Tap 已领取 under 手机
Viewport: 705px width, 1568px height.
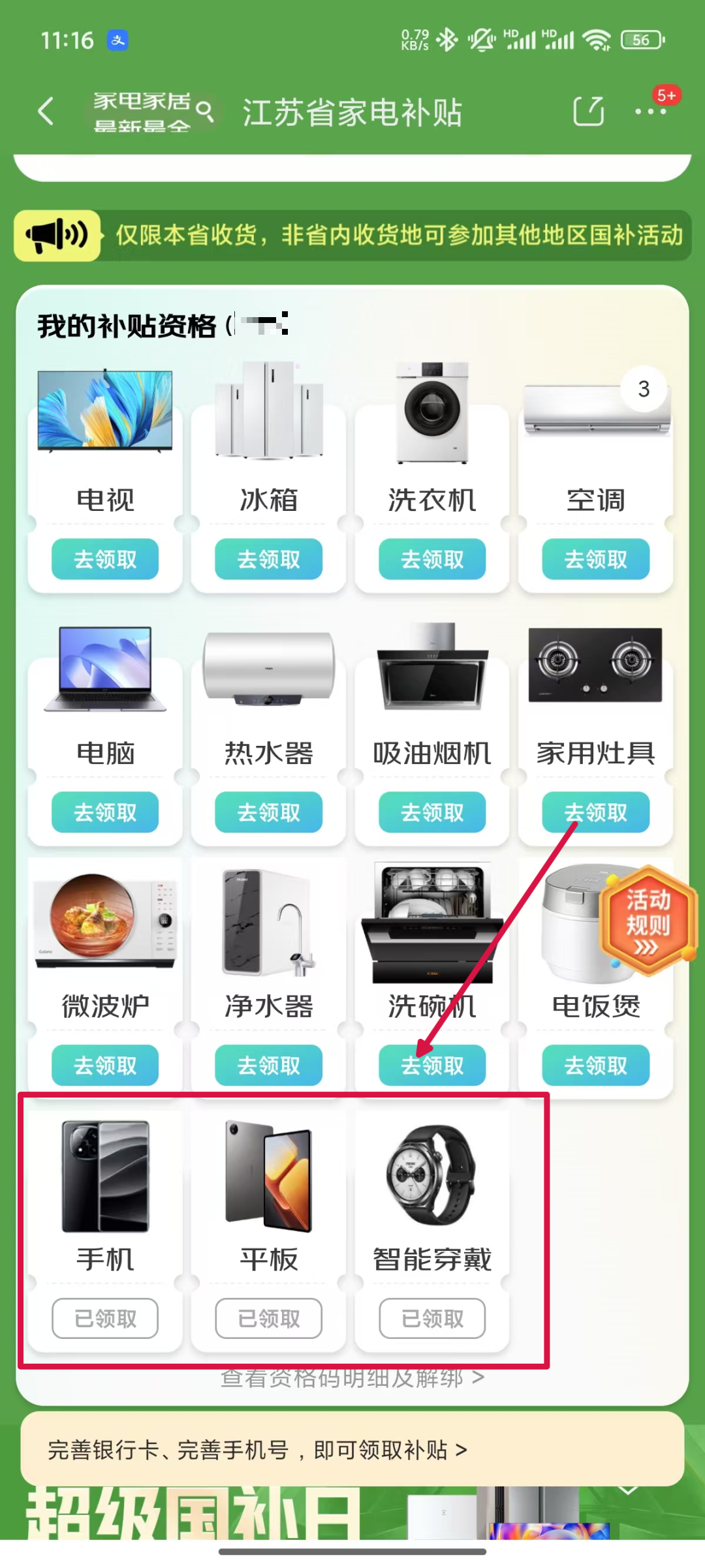[x=105, y=1319]
